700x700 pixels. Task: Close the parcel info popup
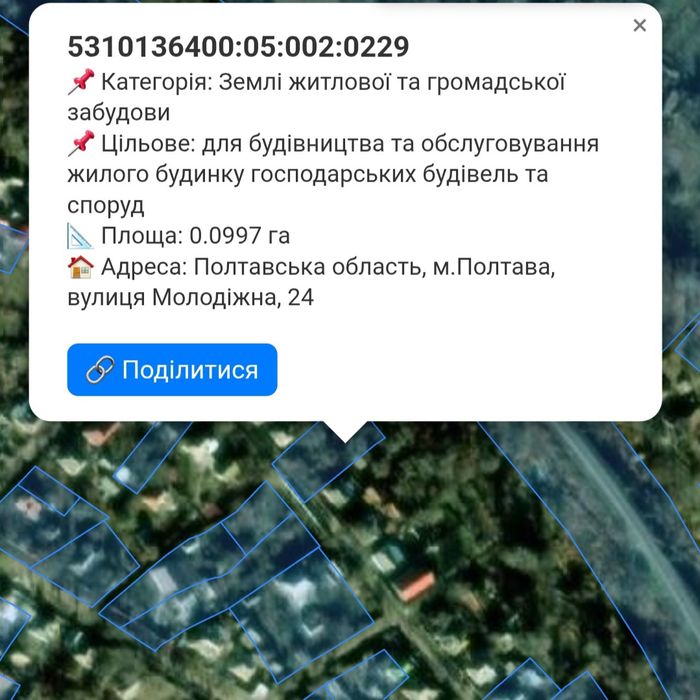pyautogui.click(x=640, y=26)
